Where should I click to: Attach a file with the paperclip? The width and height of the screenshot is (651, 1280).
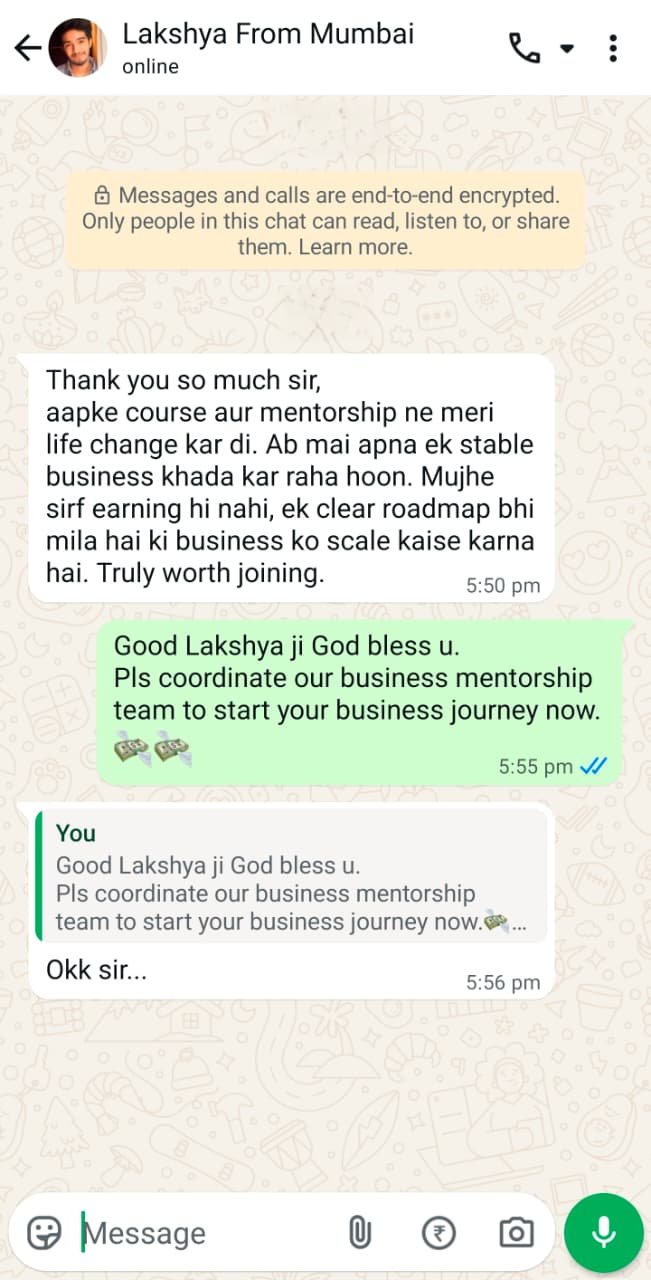[x=360, y=1233]
